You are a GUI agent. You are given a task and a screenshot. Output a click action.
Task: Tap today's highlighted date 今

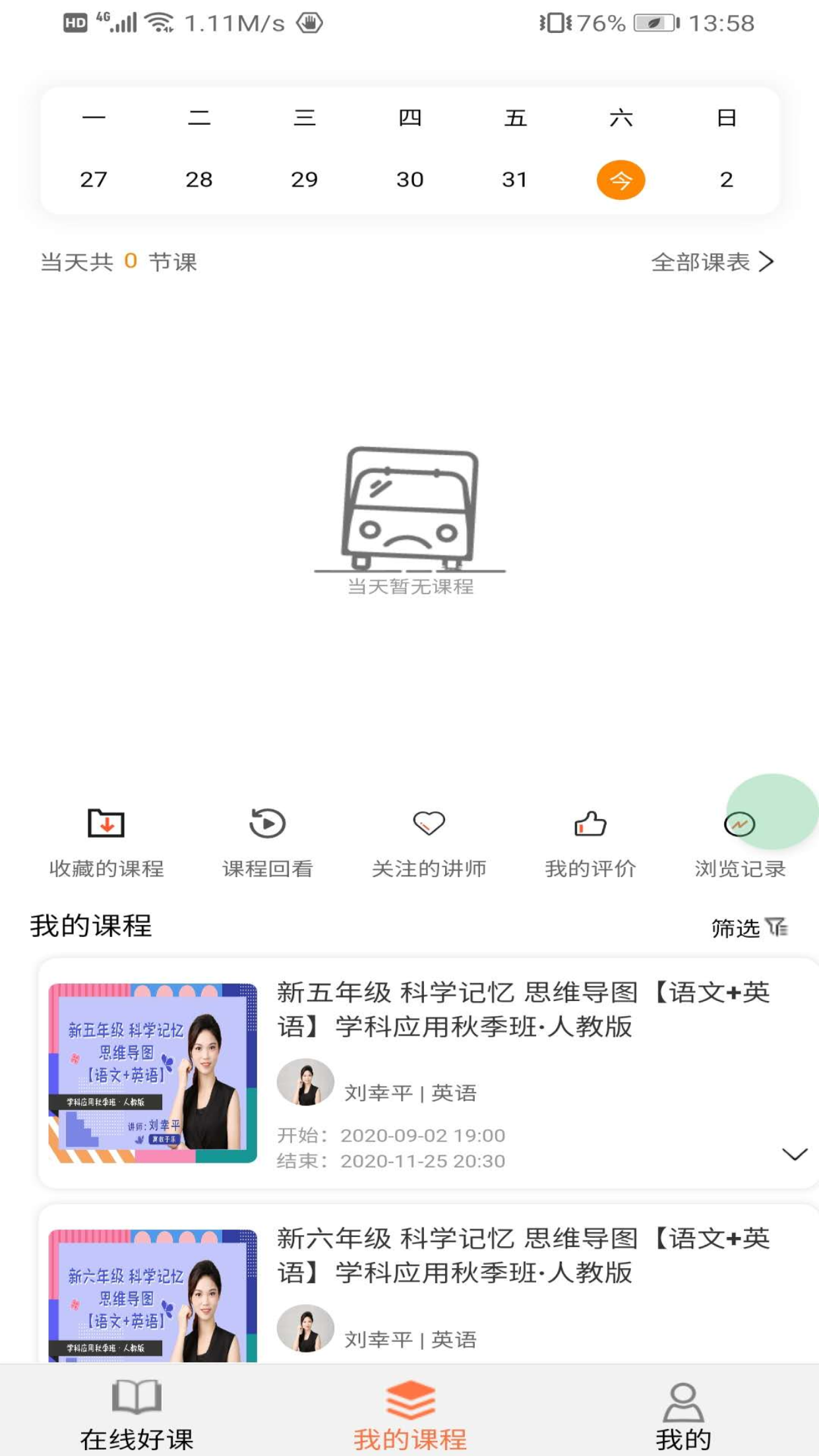point(621,179)
